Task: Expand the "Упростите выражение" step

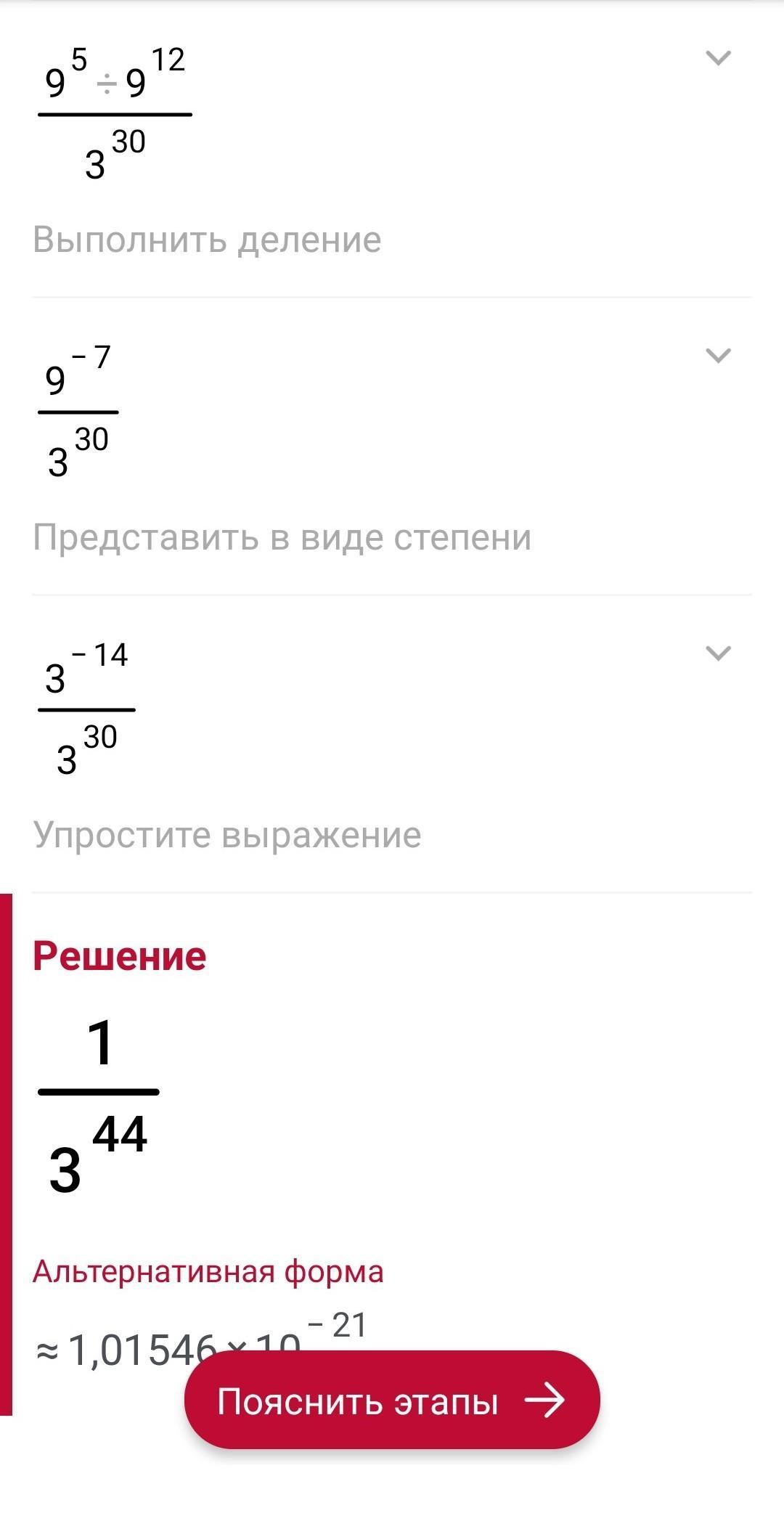Action: point(718,653)
